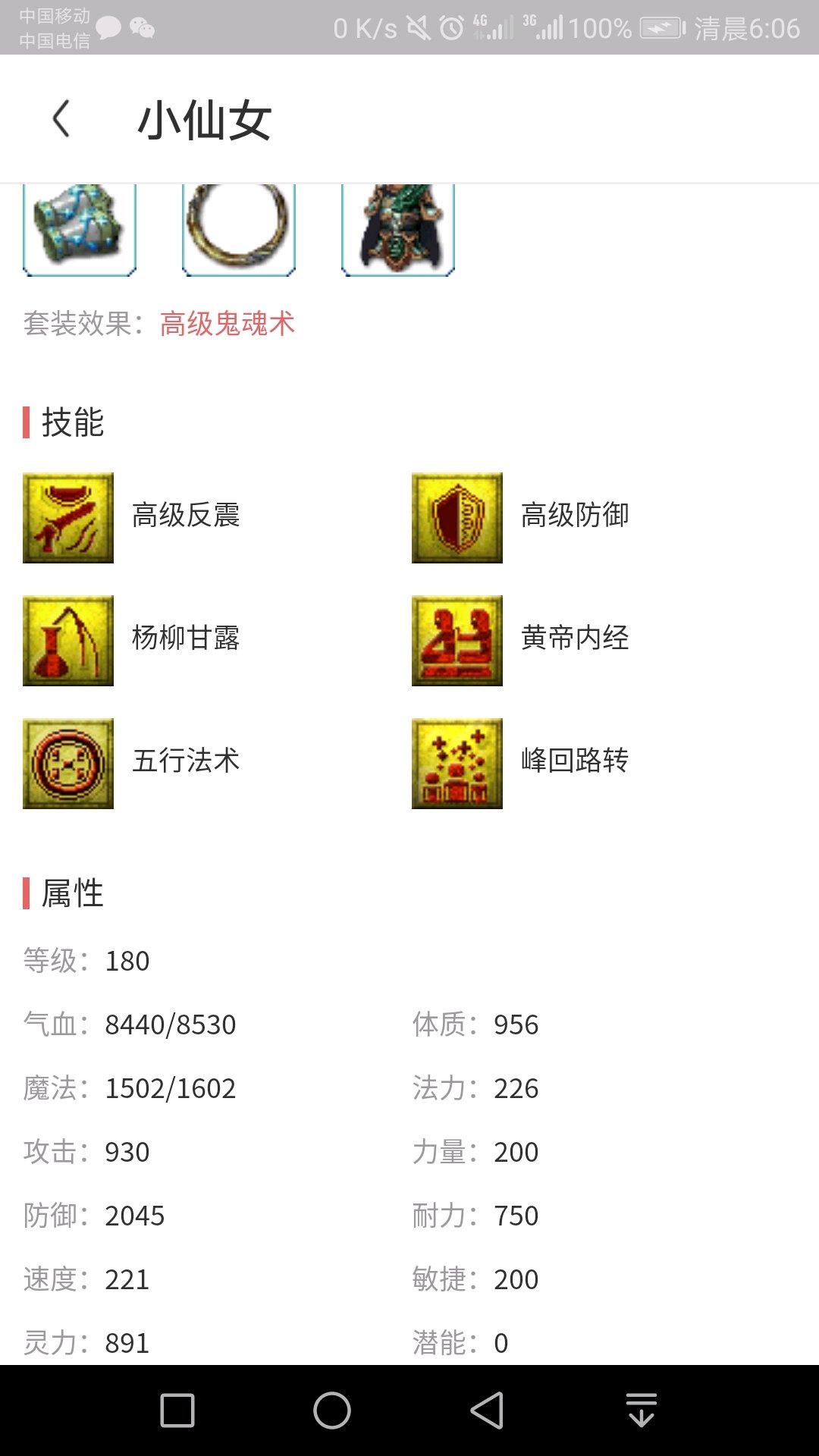Image resolution: width=819 pixels, height=1456 pixels.
Task: Go back using the top-left arrow
Action: click(61, 119)
